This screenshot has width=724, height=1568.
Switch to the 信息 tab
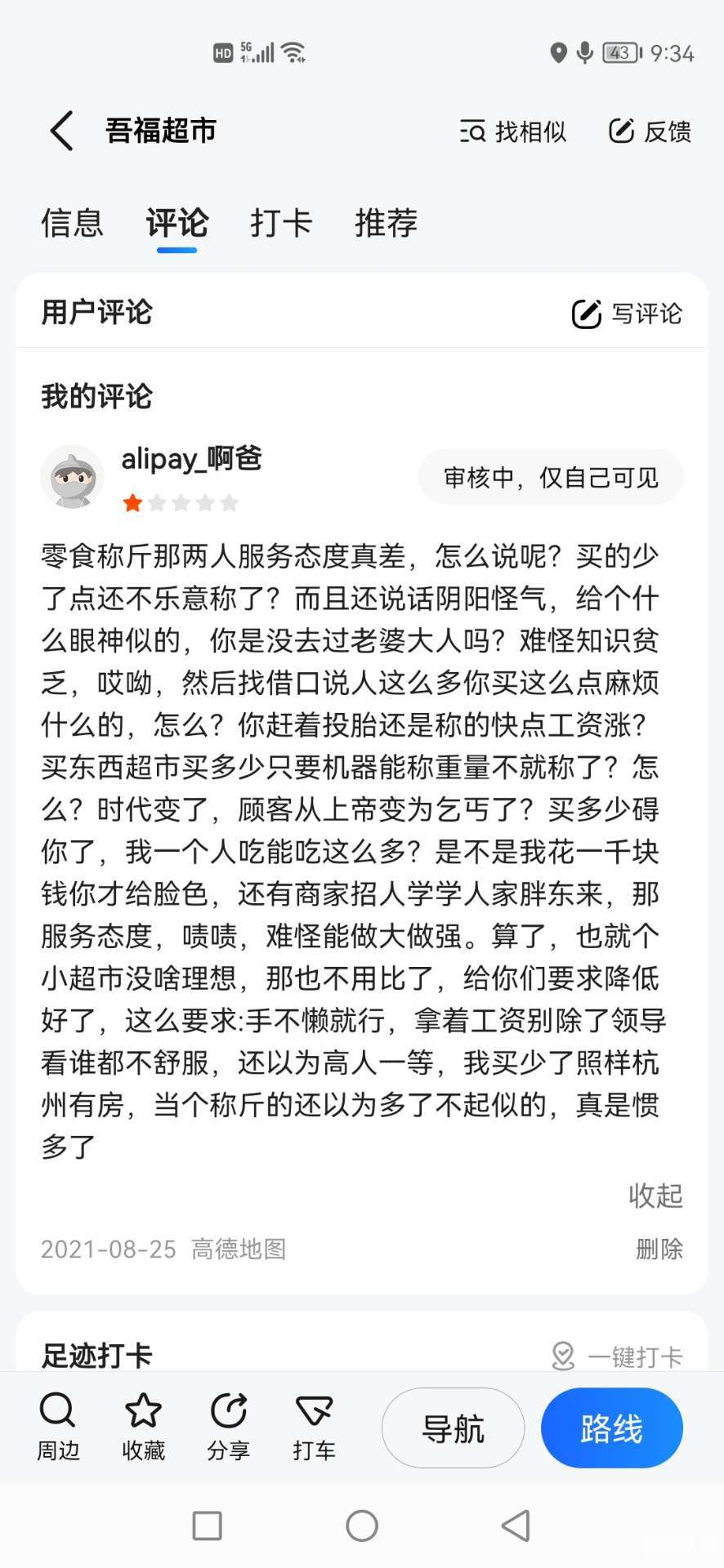pos(72,223)
